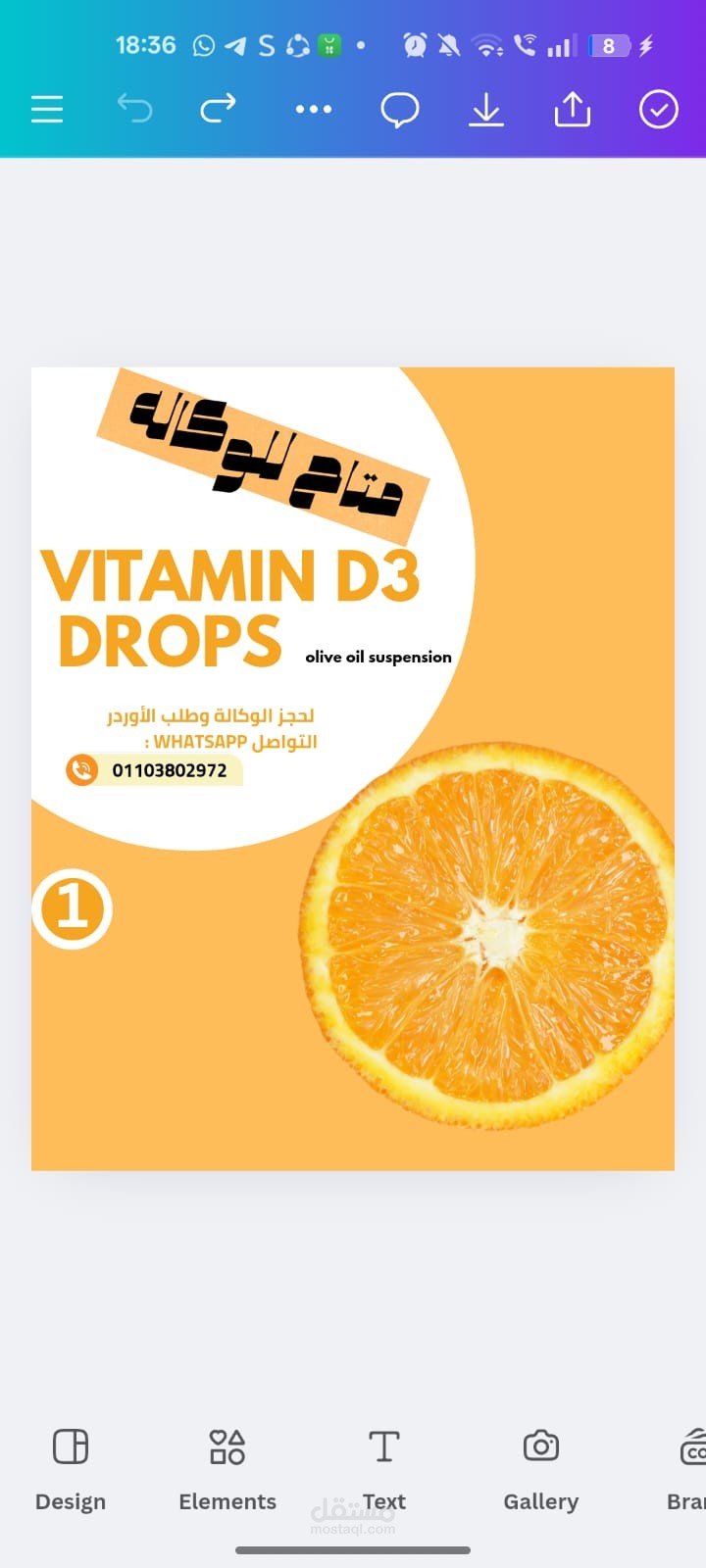
Task: Switch to the Text tool
Action: coord(384,1469)
